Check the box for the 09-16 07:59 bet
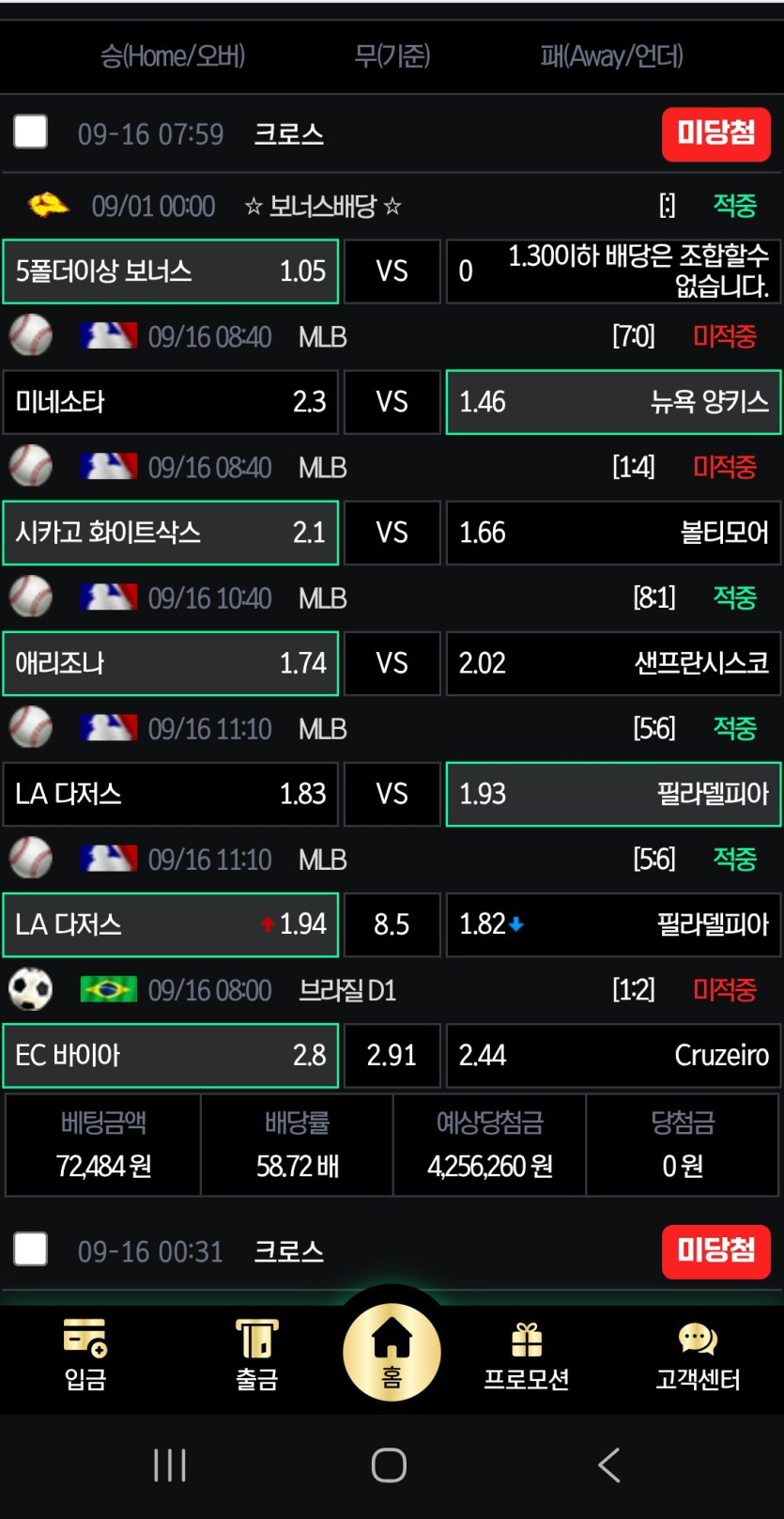Screen dimensions: 784x1519 tap(31, 132)
